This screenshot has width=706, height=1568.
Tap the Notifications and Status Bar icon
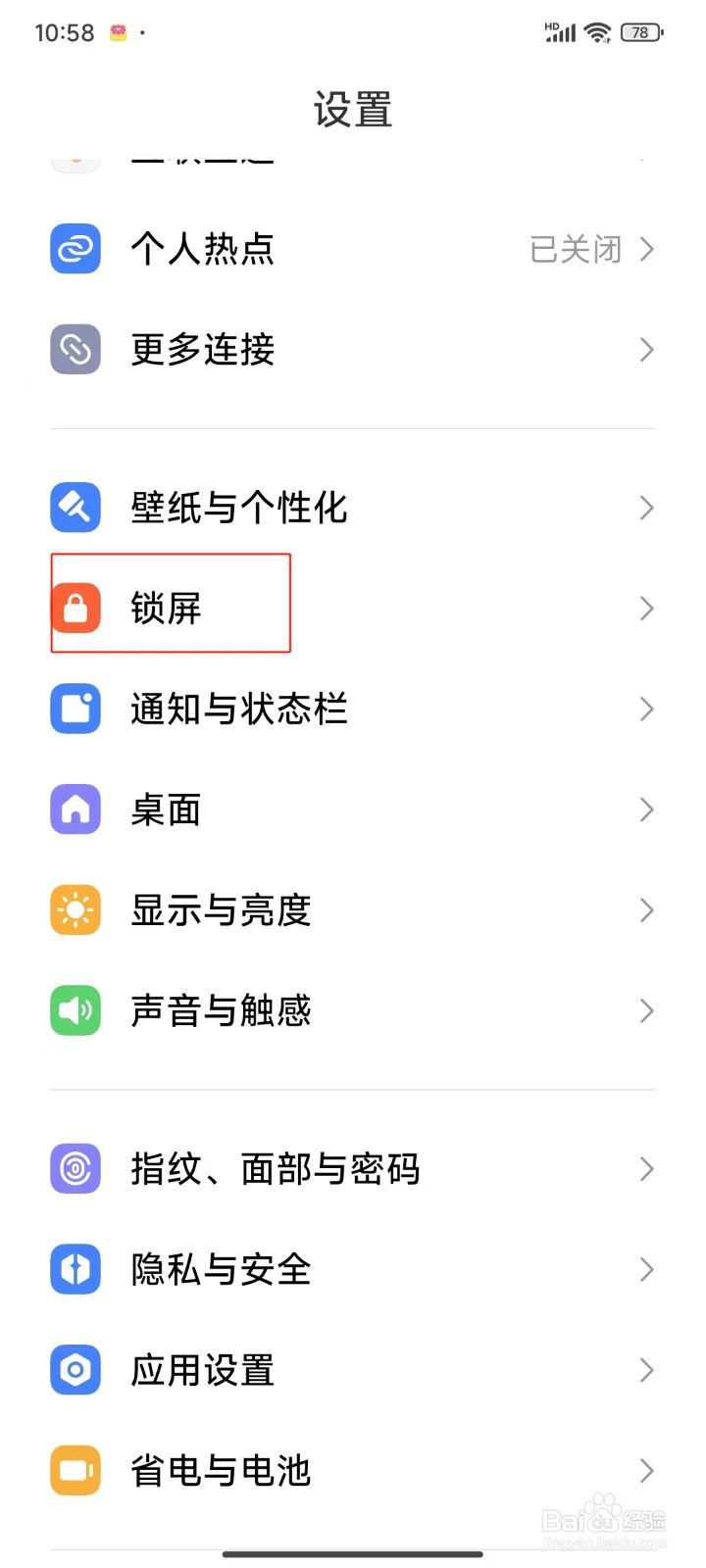pyautogui.click(x=75, y=709)
